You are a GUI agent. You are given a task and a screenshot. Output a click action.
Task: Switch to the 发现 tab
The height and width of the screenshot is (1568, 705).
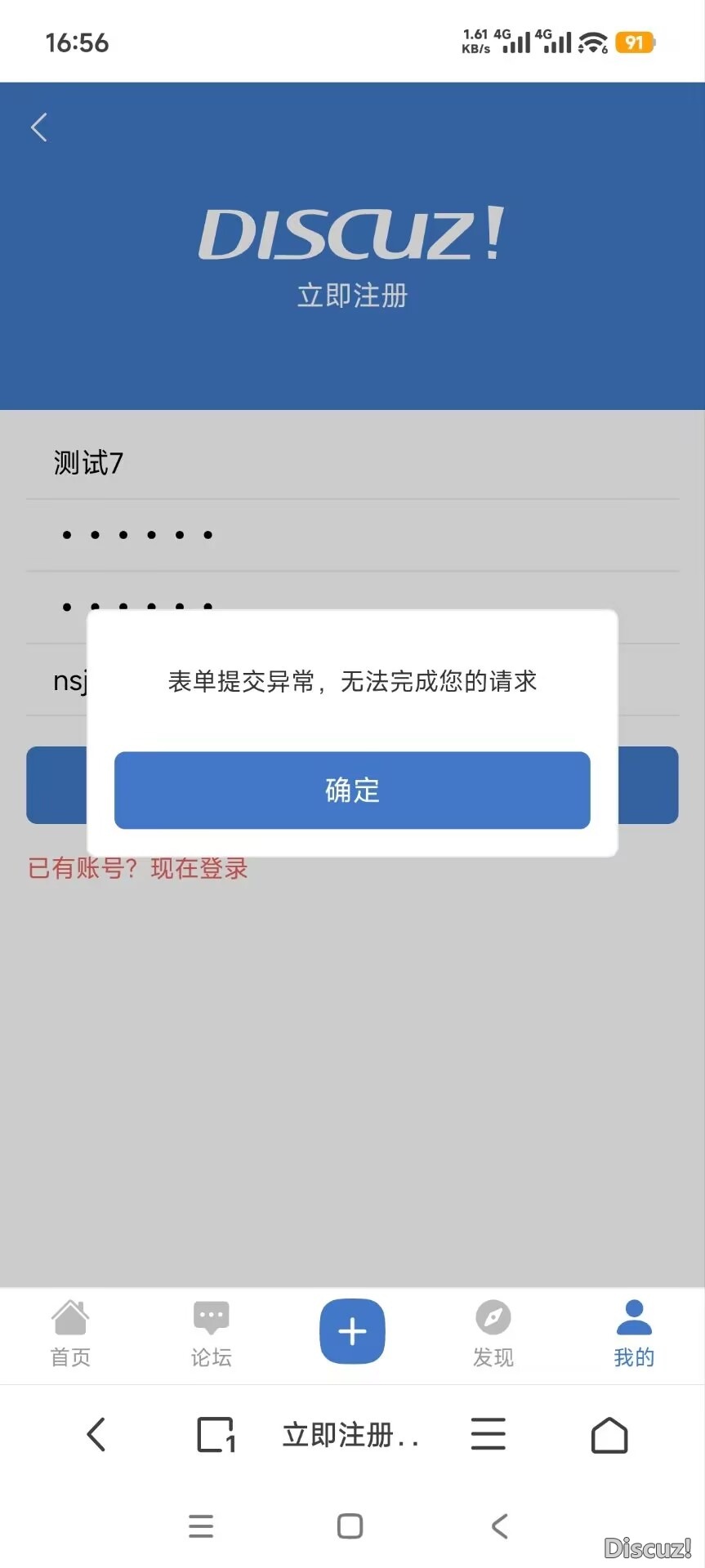coord(493,1334)
